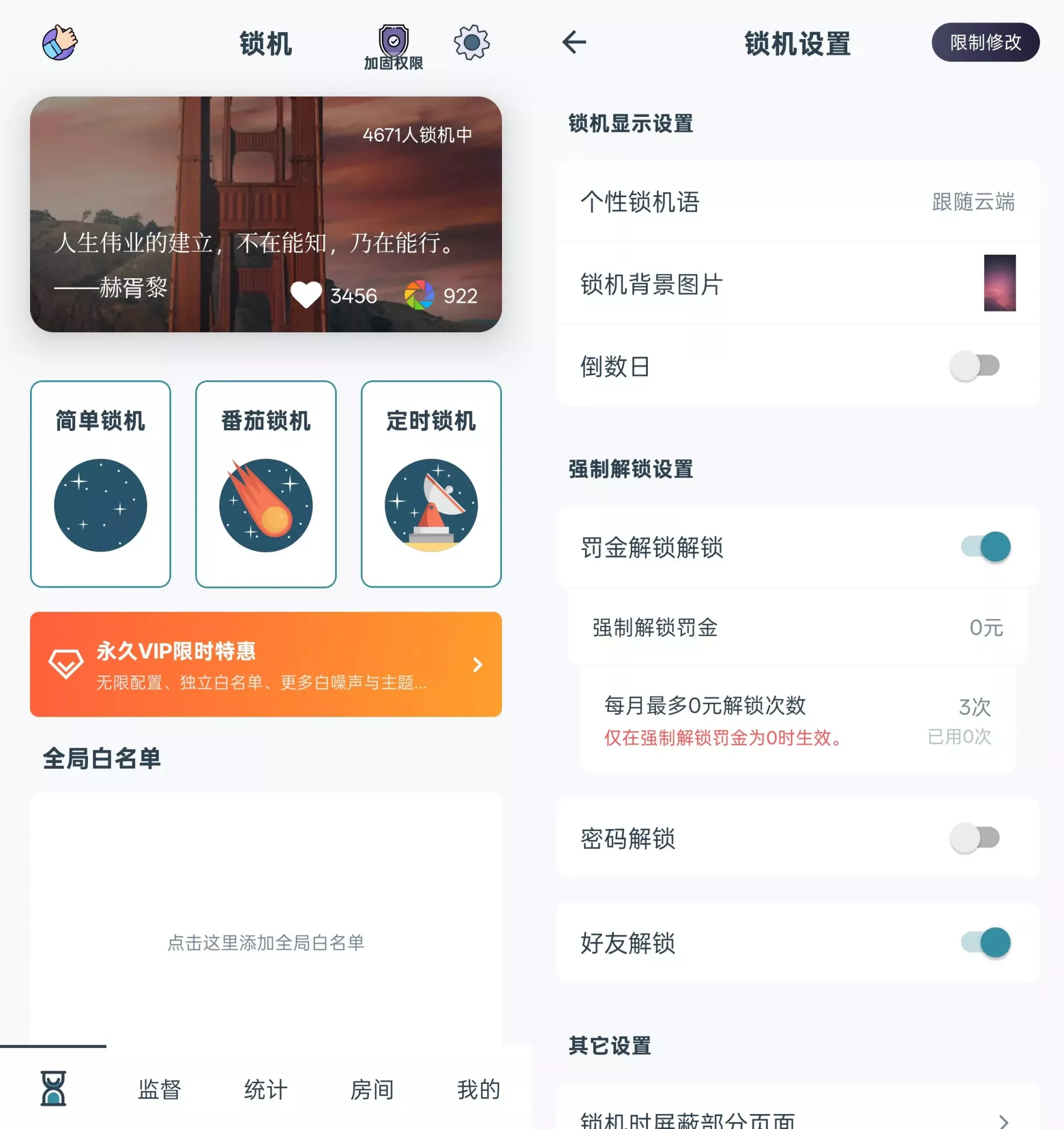The width and height of the screenshot is (1064, 1129).
Task: Start 简单锁机 mode
Action: click(100, 484)
